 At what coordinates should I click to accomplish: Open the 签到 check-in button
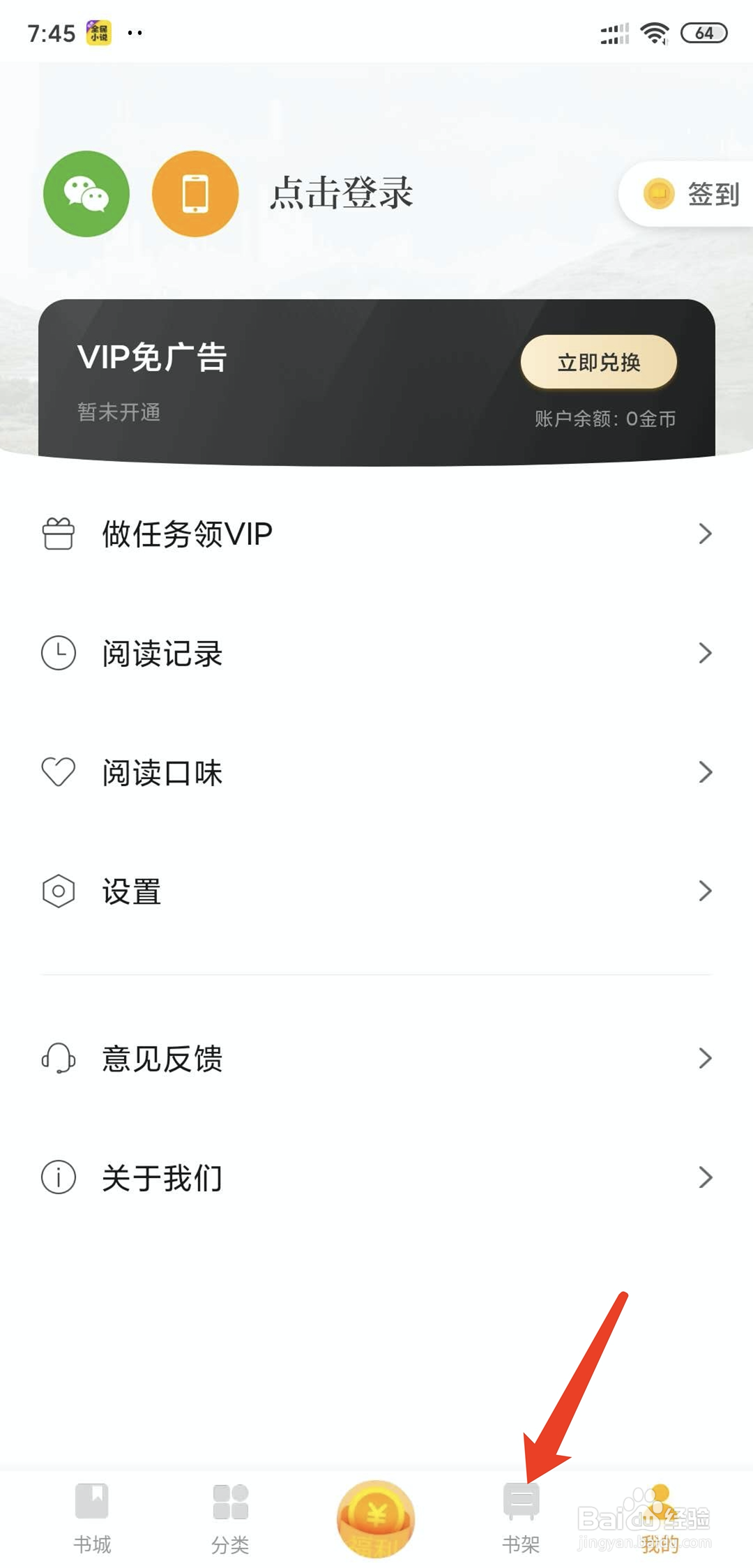[690, 194]
